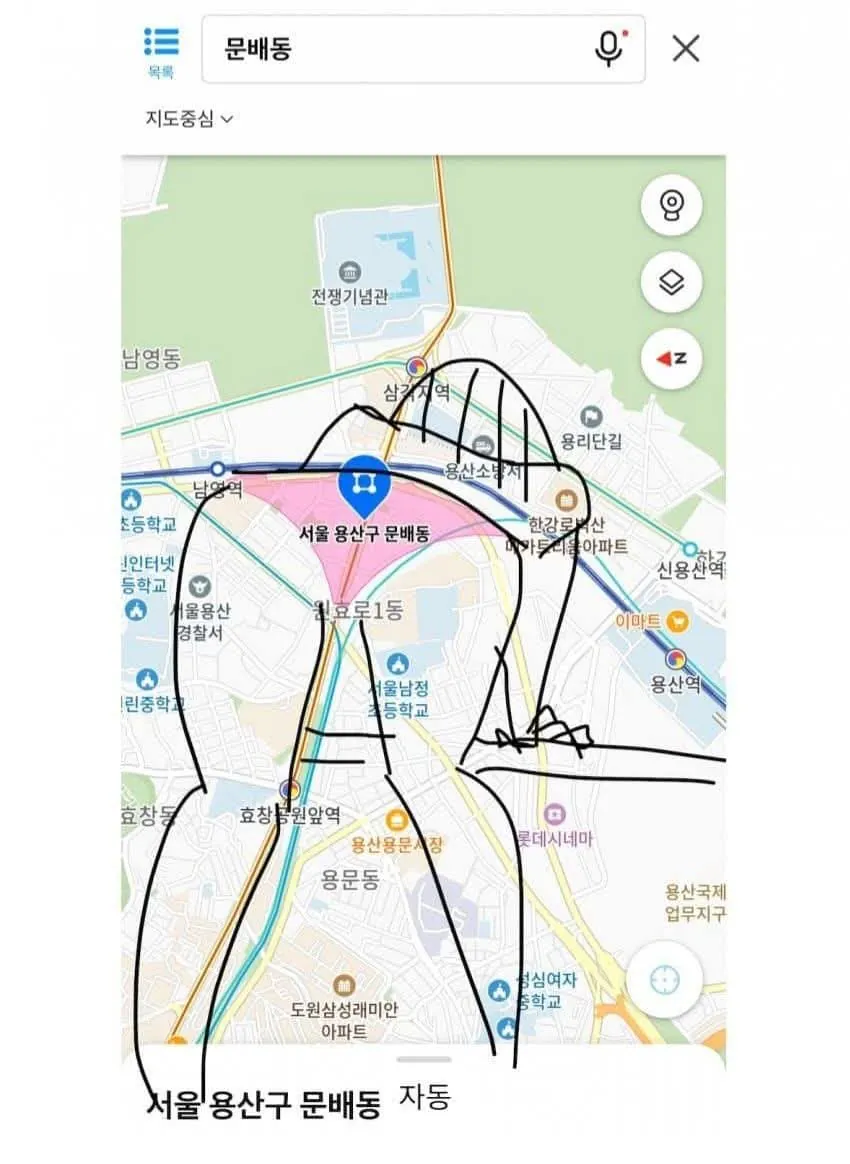Expand the 서울 용산구 문배동 bottom sheet
850x1164 pixels.
point(423,1060)
